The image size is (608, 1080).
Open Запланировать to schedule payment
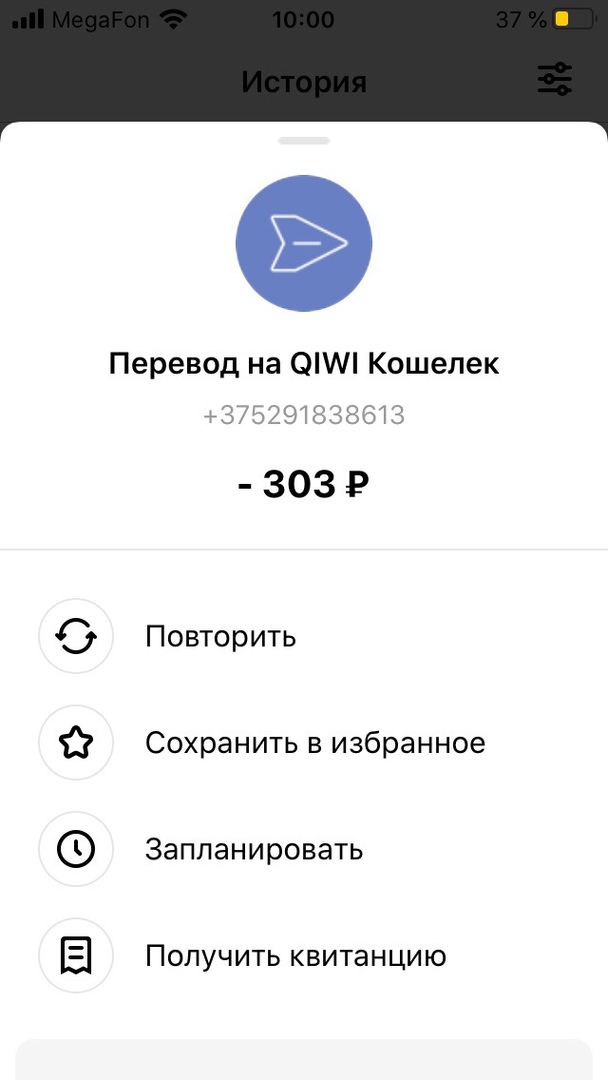coord(253,850)
